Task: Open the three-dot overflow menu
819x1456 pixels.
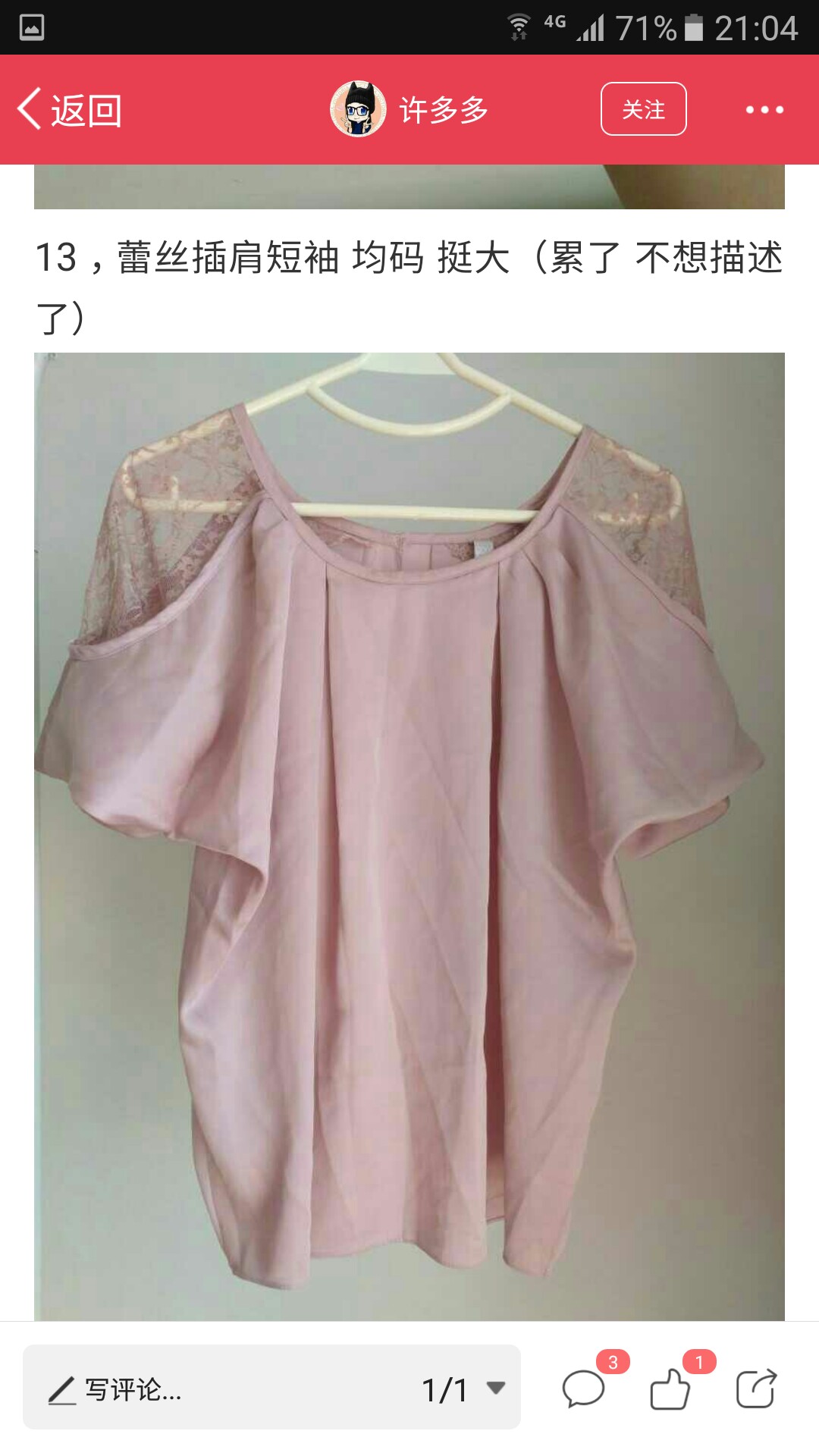Action: 764,110
